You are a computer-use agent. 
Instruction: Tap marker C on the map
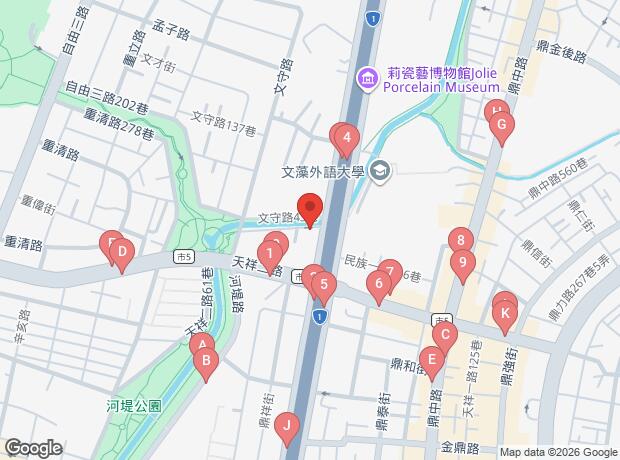(445, 336)
